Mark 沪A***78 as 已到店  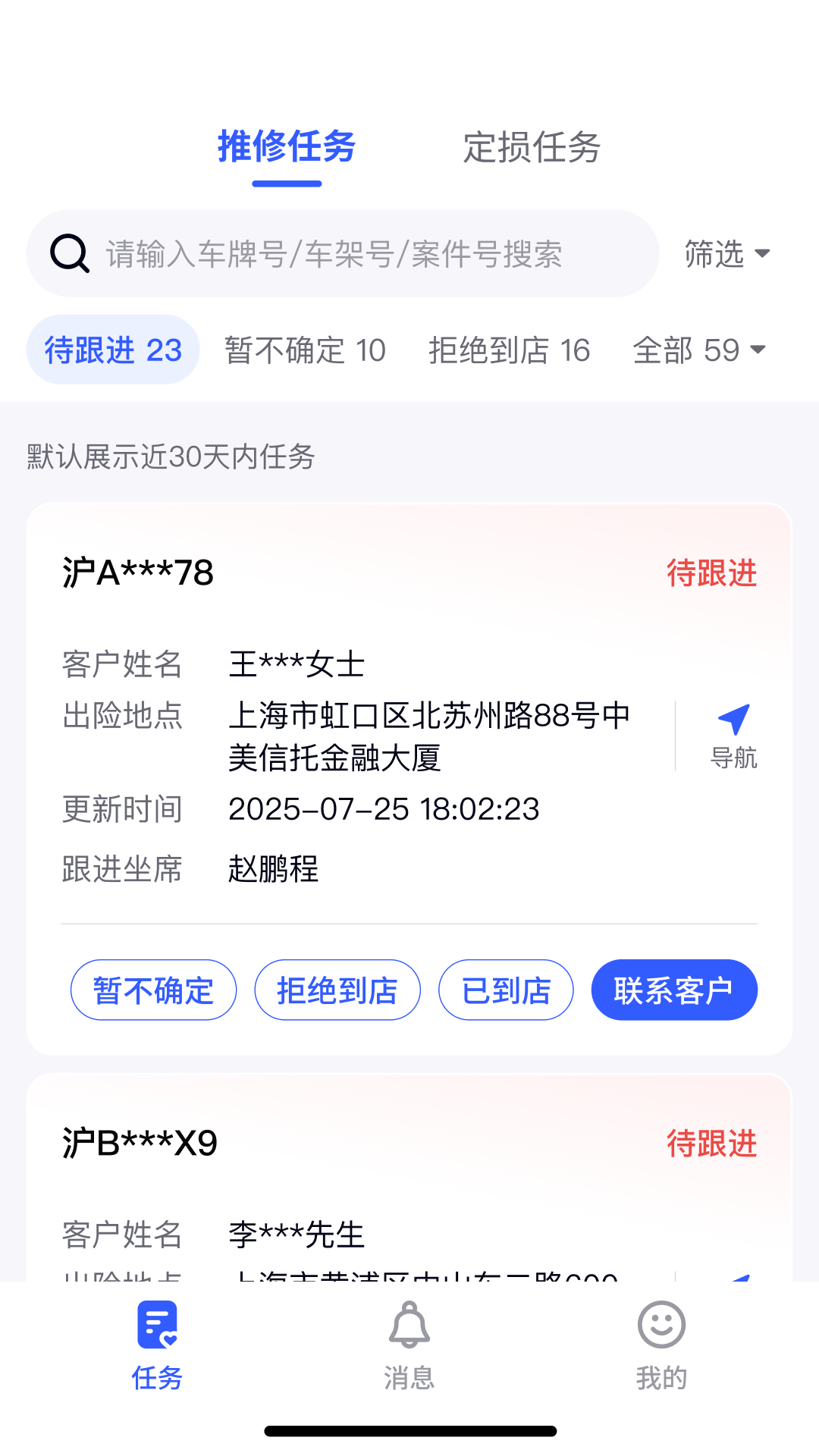coord(506,990)
